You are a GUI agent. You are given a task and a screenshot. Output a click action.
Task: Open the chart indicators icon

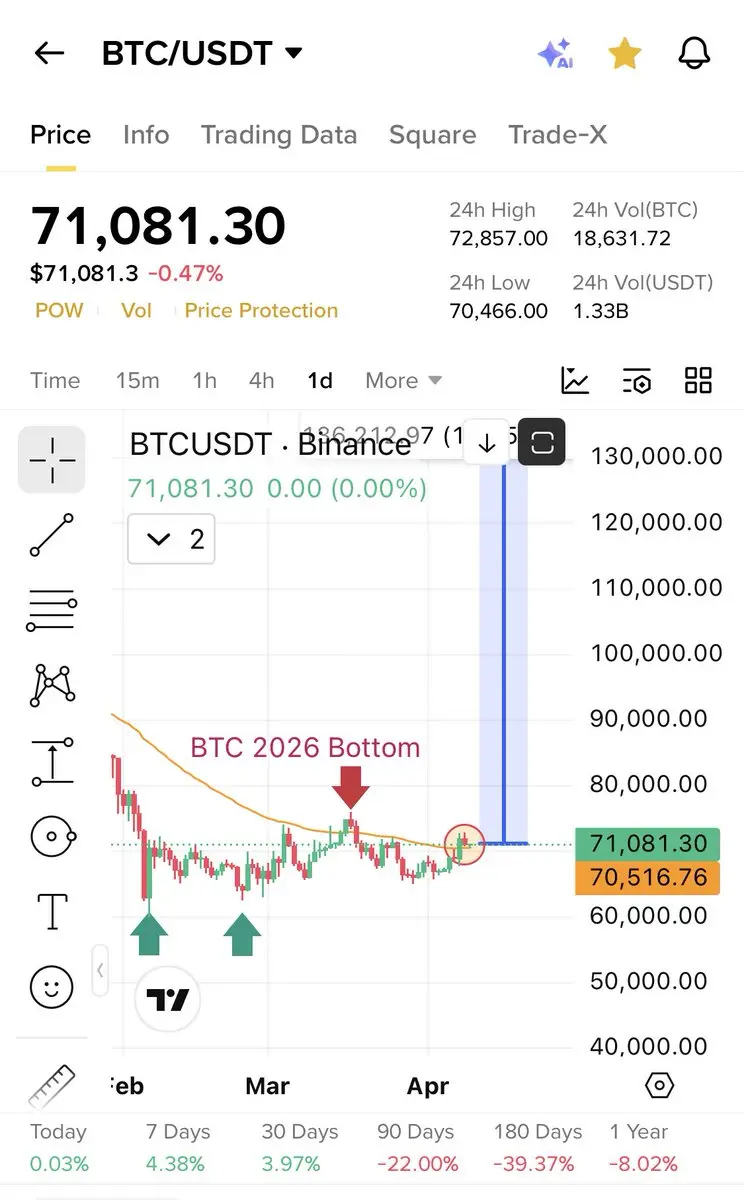coord(575,381)
